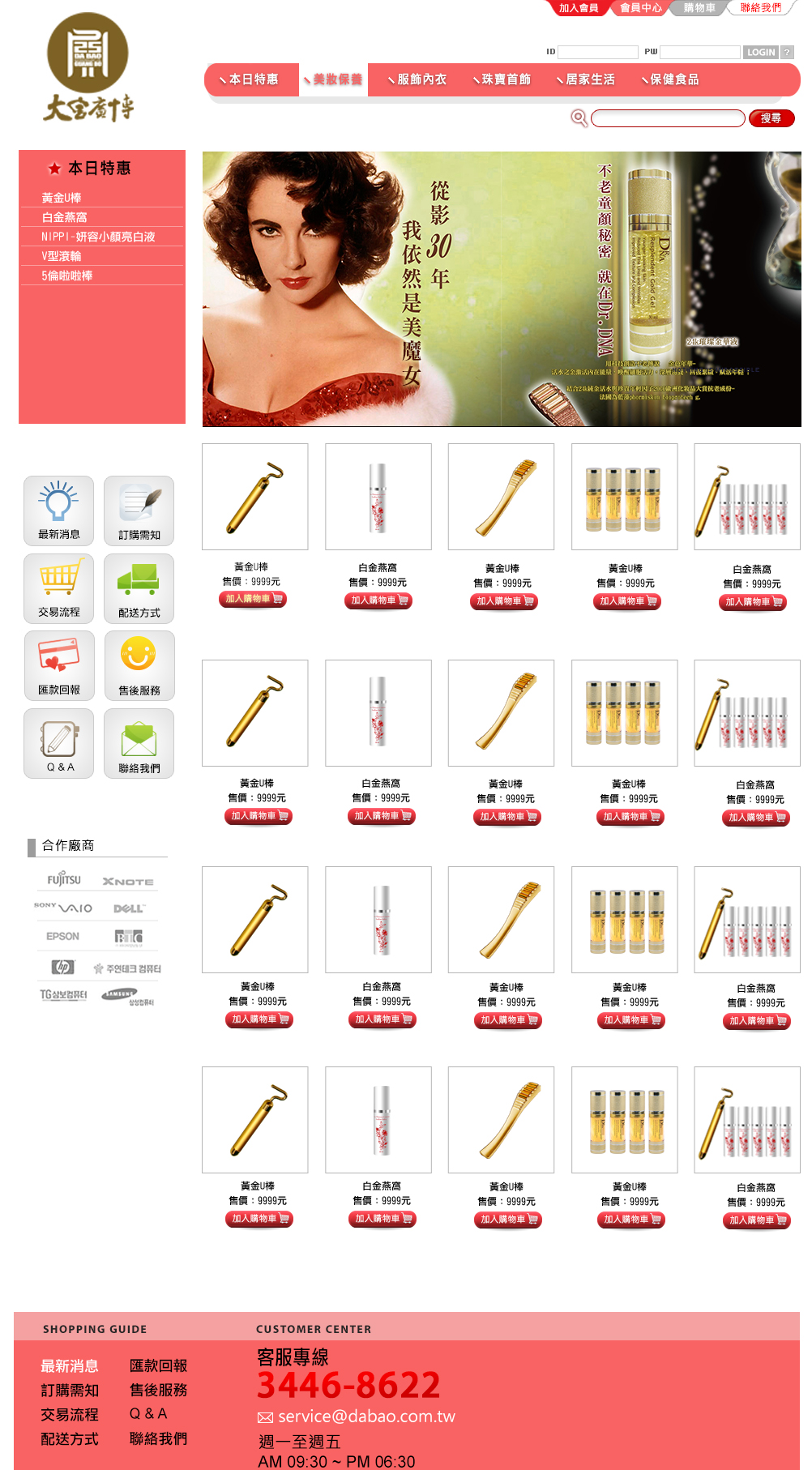Open NIPPI-妍容小顏亮白液 in sidebar

click(x=98, y=237)
